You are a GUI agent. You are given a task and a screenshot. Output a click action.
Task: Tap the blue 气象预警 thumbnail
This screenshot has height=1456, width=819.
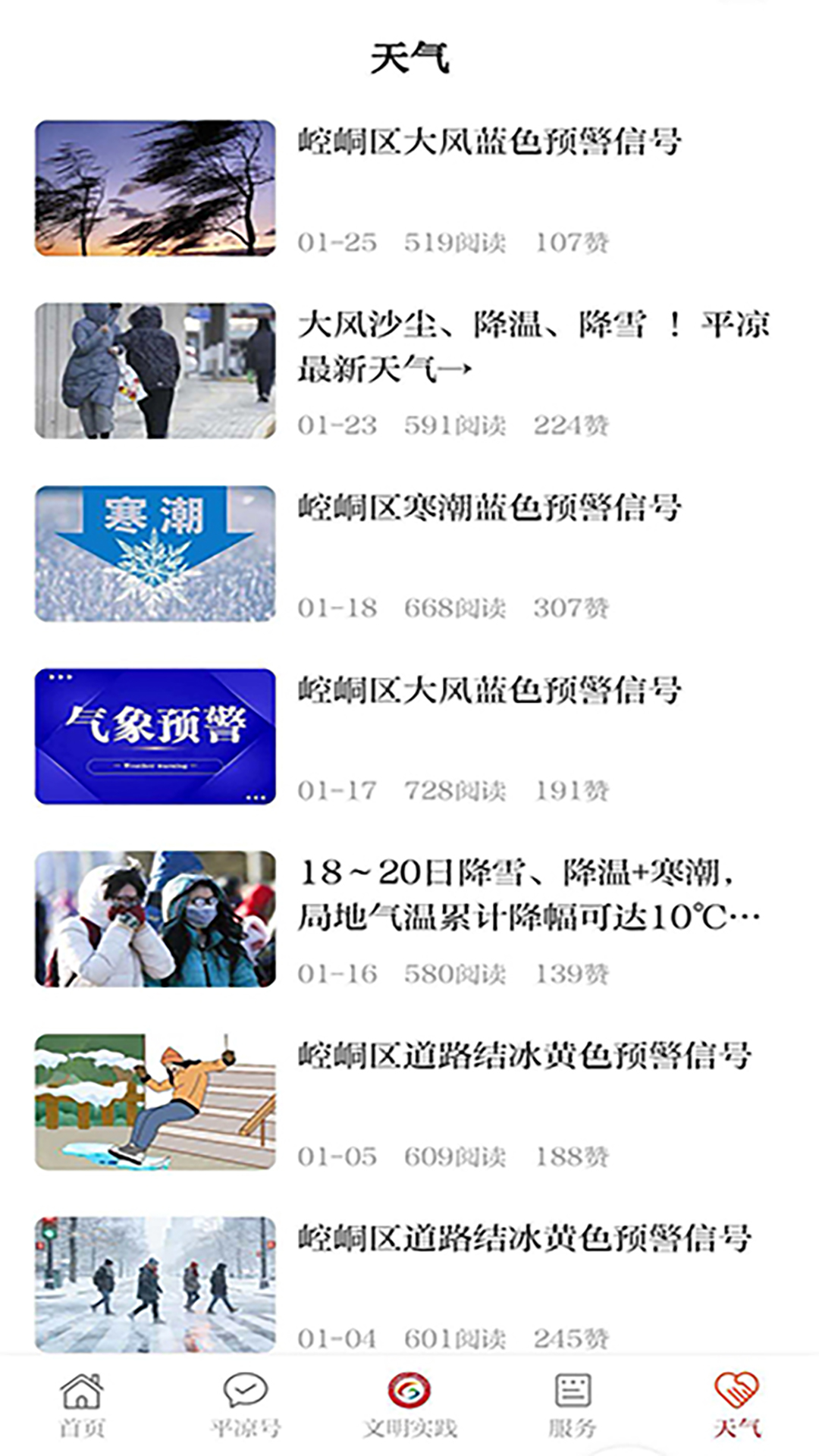155,736
